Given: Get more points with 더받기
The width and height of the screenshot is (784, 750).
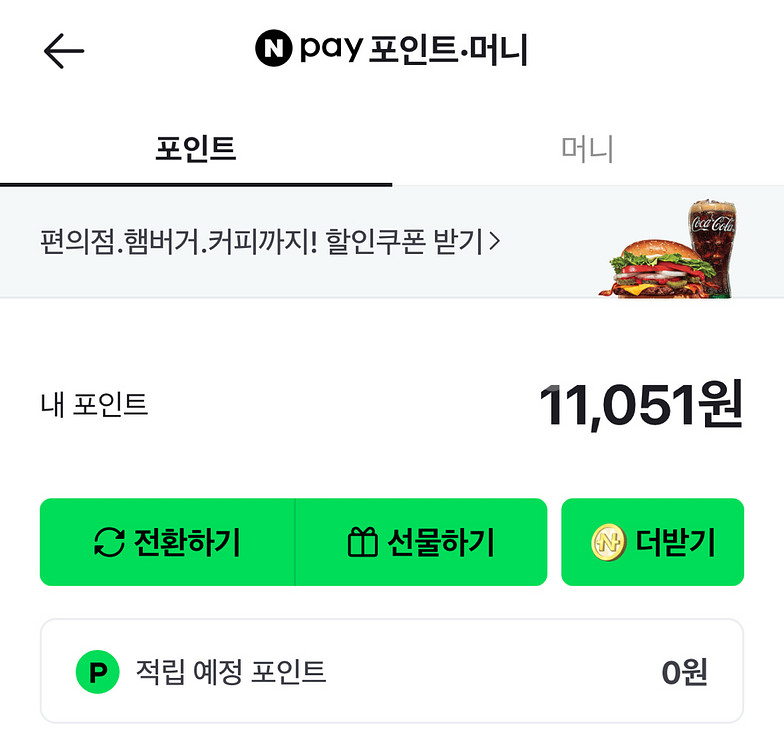Looking at the screenshot, I should click(652, 542).
